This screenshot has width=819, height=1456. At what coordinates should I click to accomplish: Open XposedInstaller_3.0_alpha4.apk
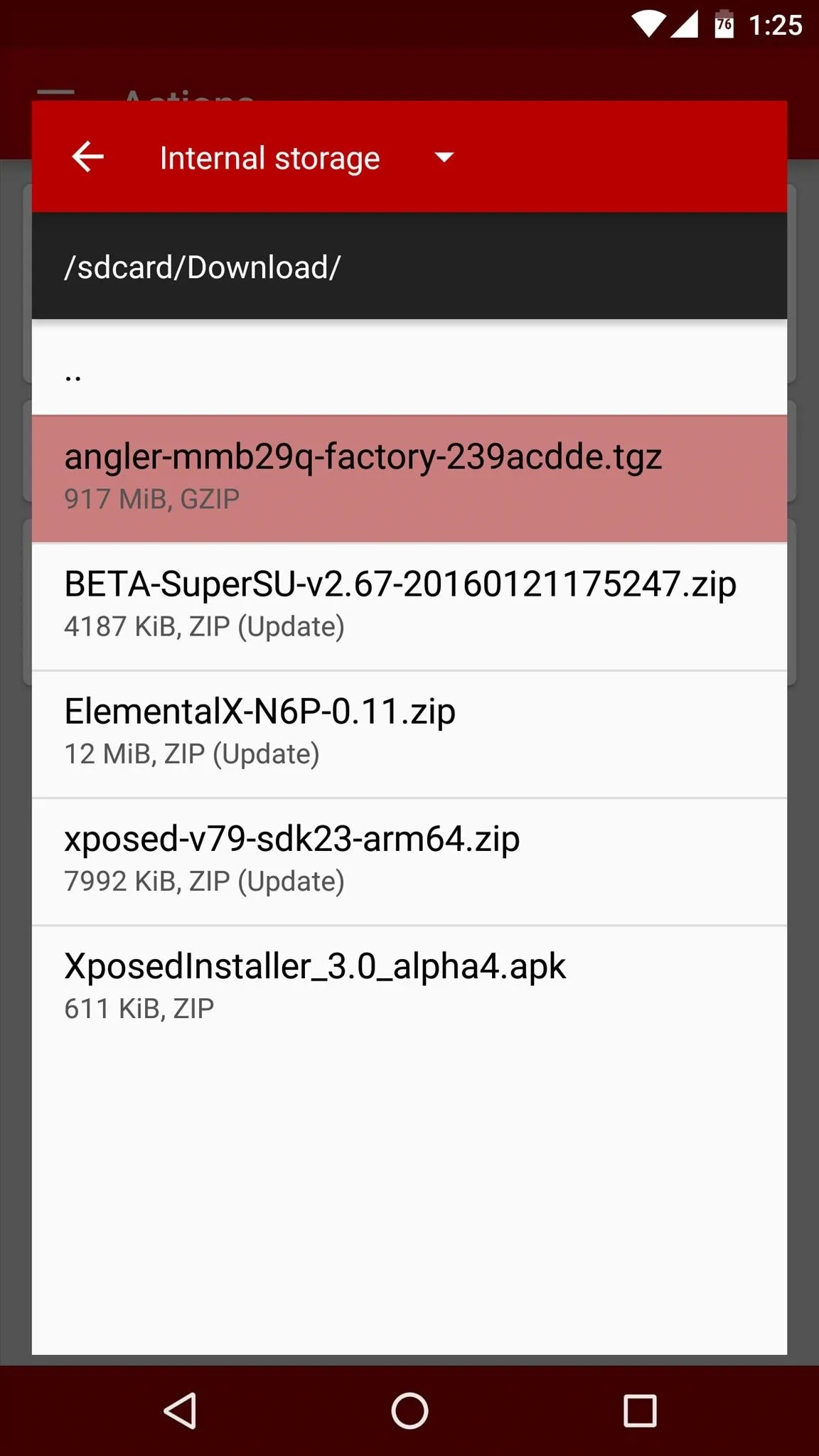click(x=409, y=988)
